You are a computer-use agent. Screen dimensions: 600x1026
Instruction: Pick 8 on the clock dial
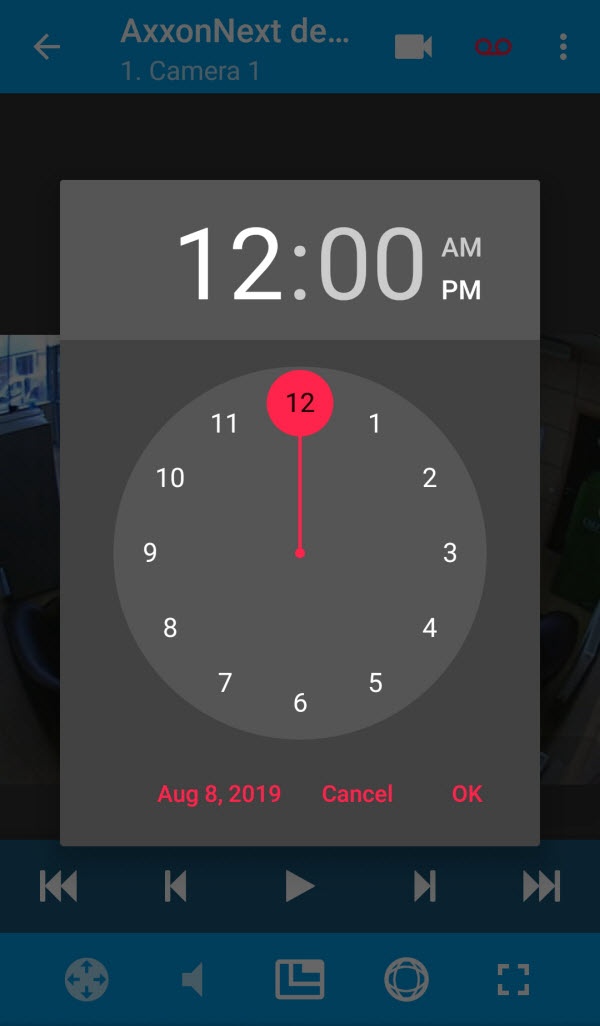point(170,628)
